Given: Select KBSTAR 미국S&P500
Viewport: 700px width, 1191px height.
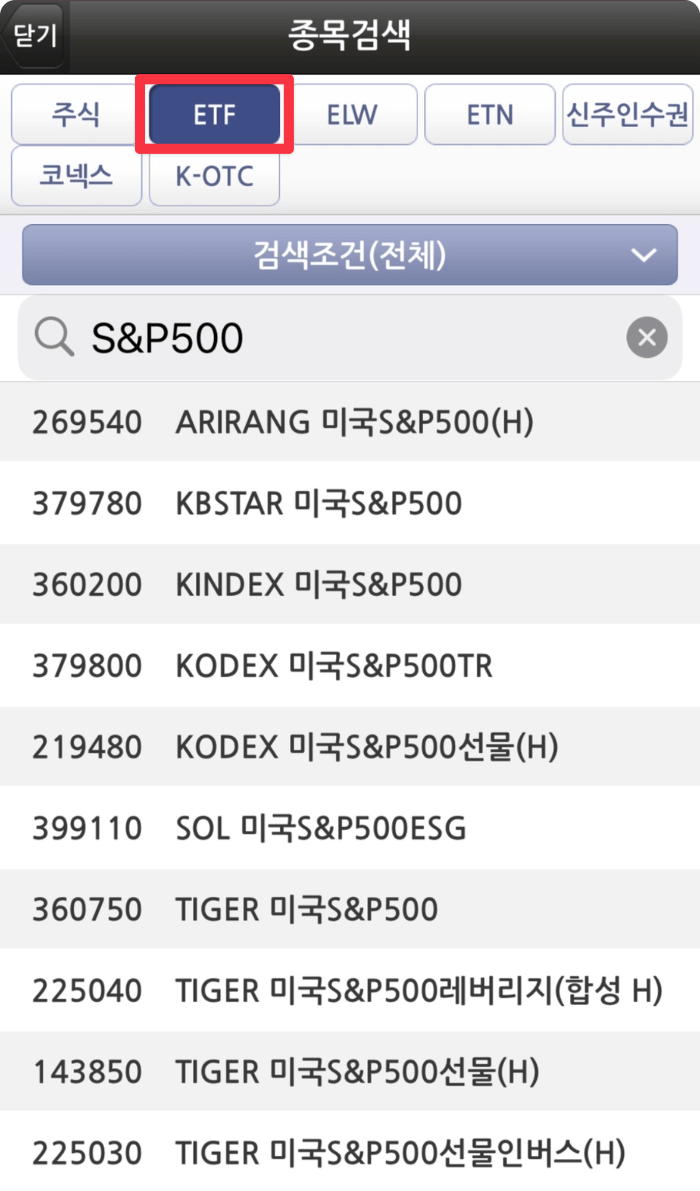Looking at the screenshot, I should click(350, 503).
